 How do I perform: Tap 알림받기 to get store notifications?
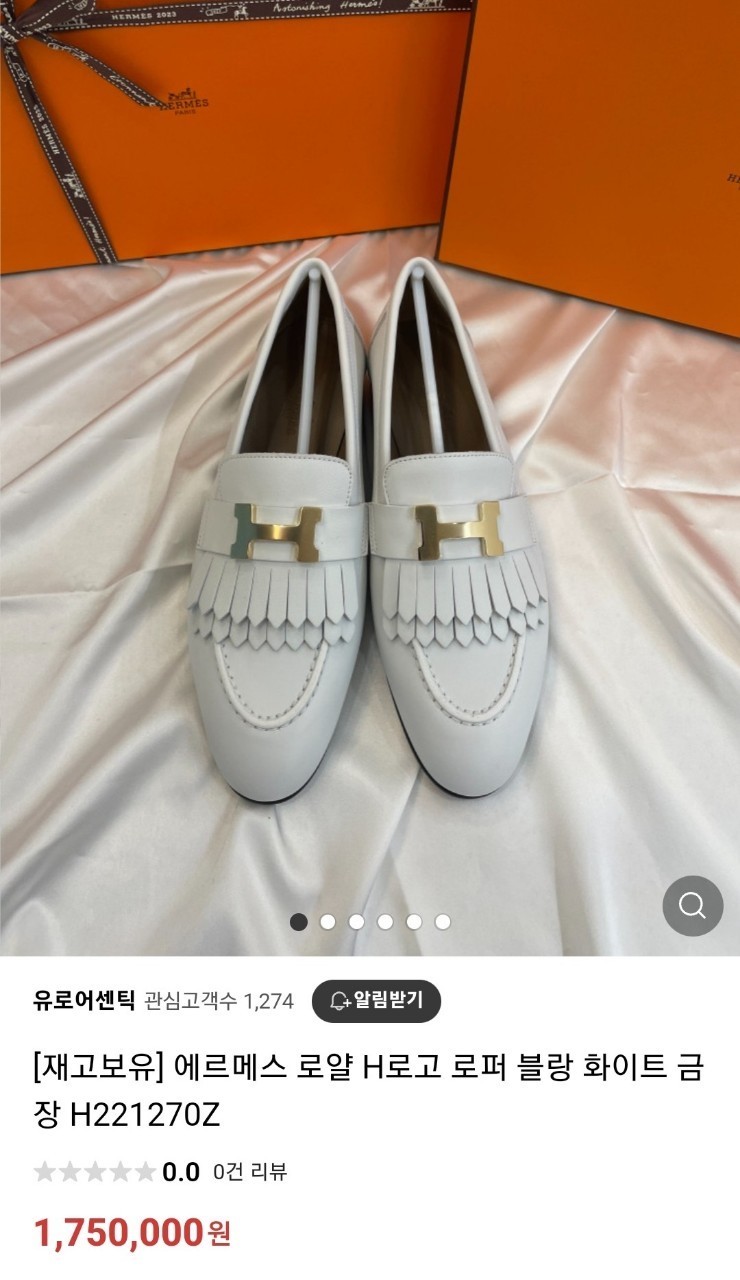[x=376, y=1000]
